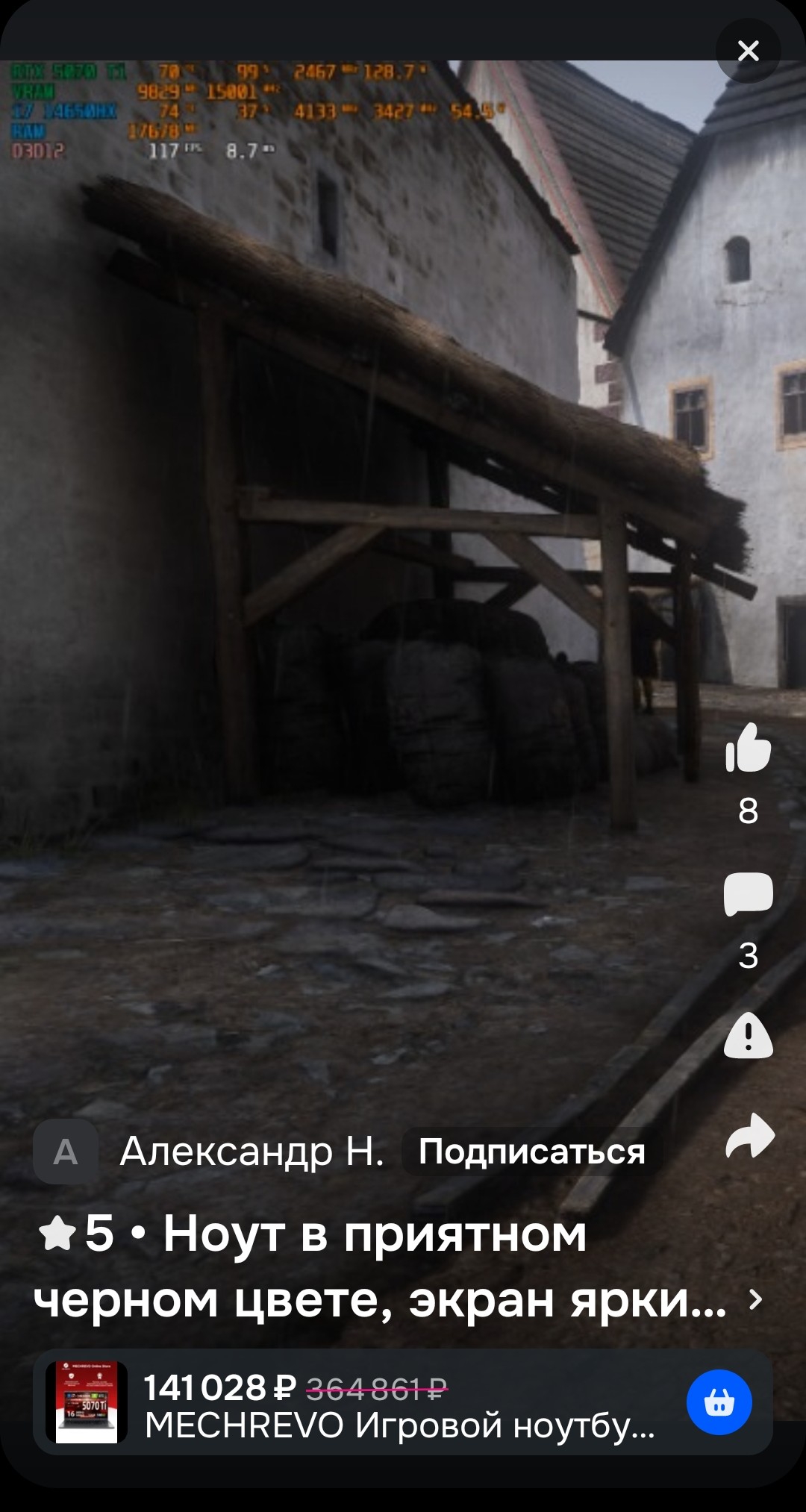Like Александр Н.'s review
The width and height of the screenshot is (806, 1512).
coord(748,748)
